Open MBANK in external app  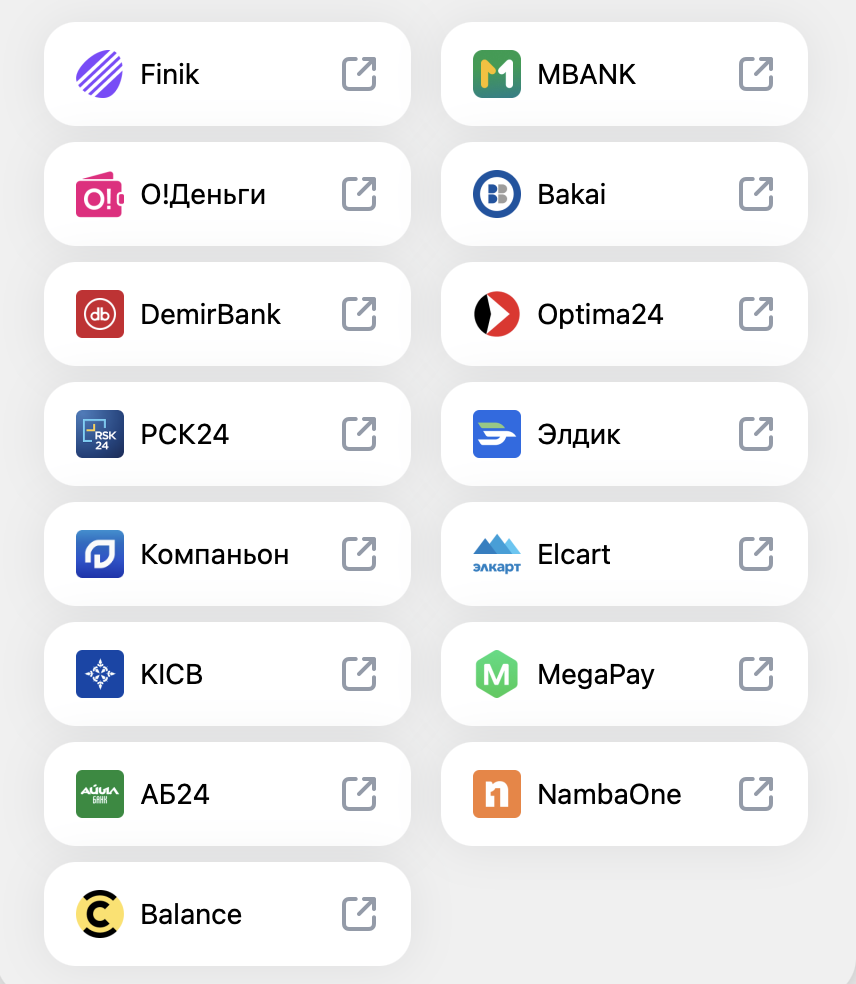click(x=756, y=74)
